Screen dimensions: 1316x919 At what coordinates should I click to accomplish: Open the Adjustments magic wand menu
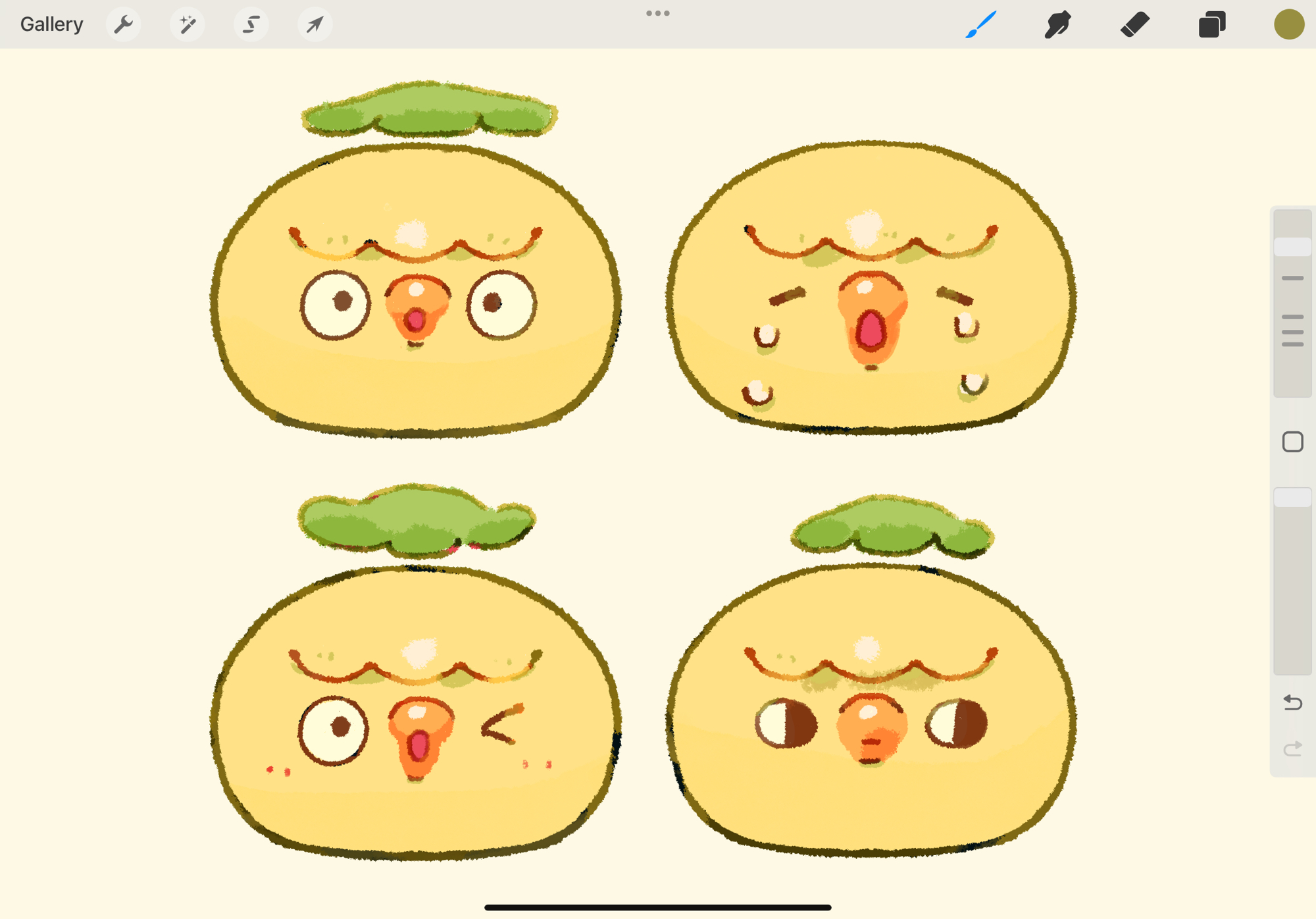[187, 24]
